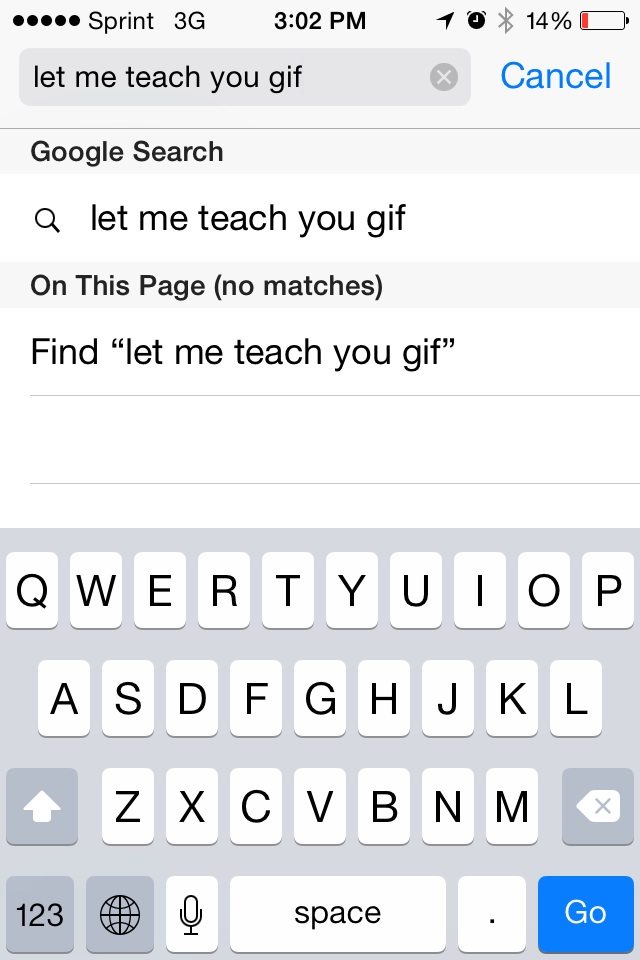Cancel the search
The width and height of the screenshot is (640, 960).
[x=555, y=76]
